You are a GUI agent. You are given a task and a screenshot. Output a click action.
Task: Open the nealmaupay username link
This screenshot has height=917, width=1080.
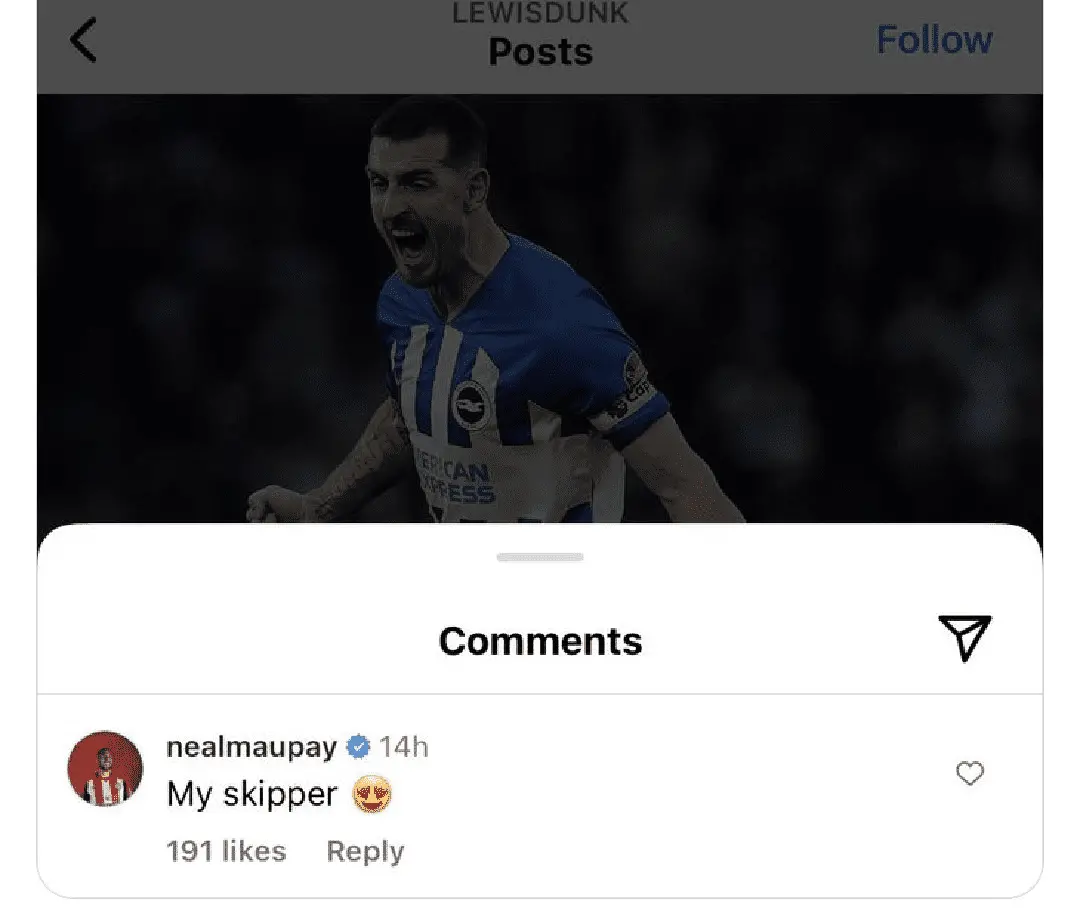coord(251,746)
